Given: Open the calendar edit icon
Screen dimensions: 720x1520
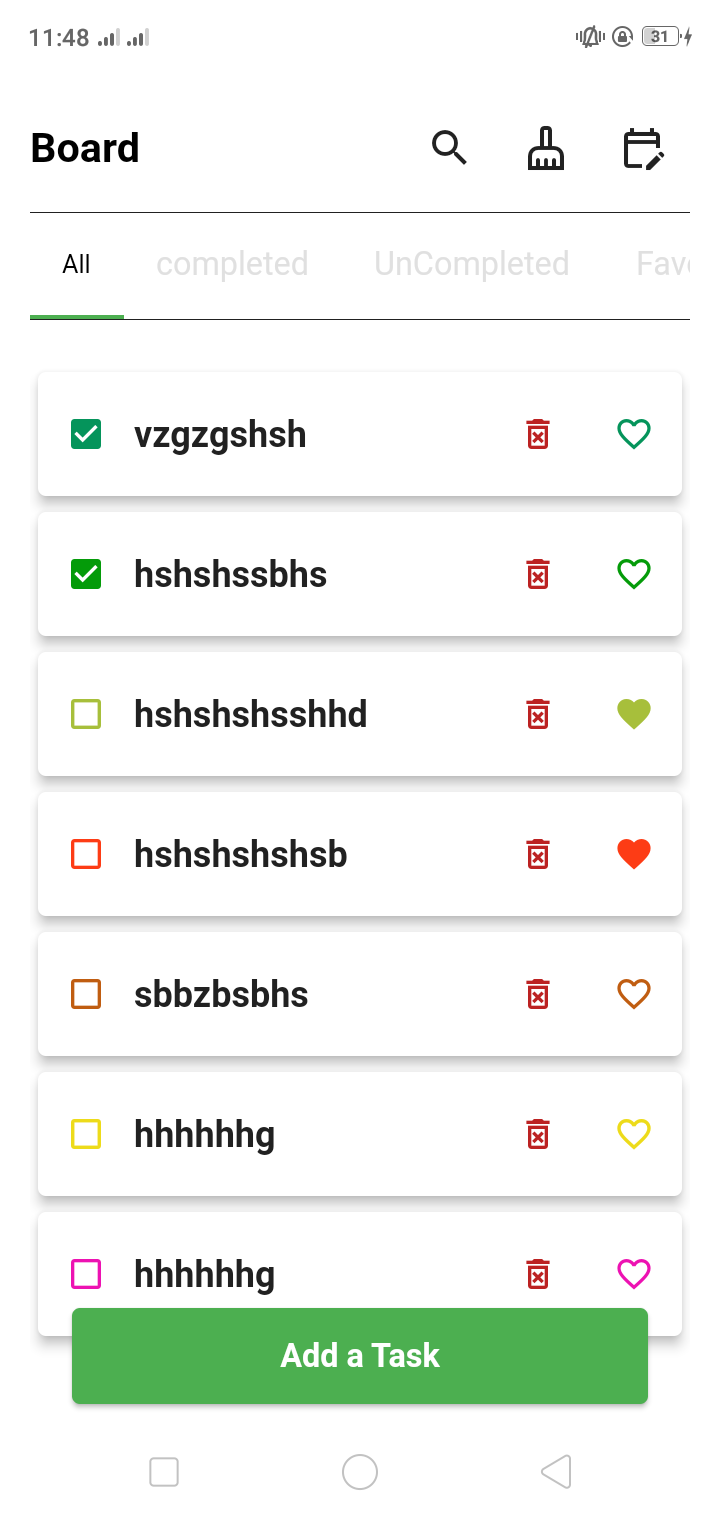Looking at the screenshot, I should pyautogui.click(x=643, y=148).
